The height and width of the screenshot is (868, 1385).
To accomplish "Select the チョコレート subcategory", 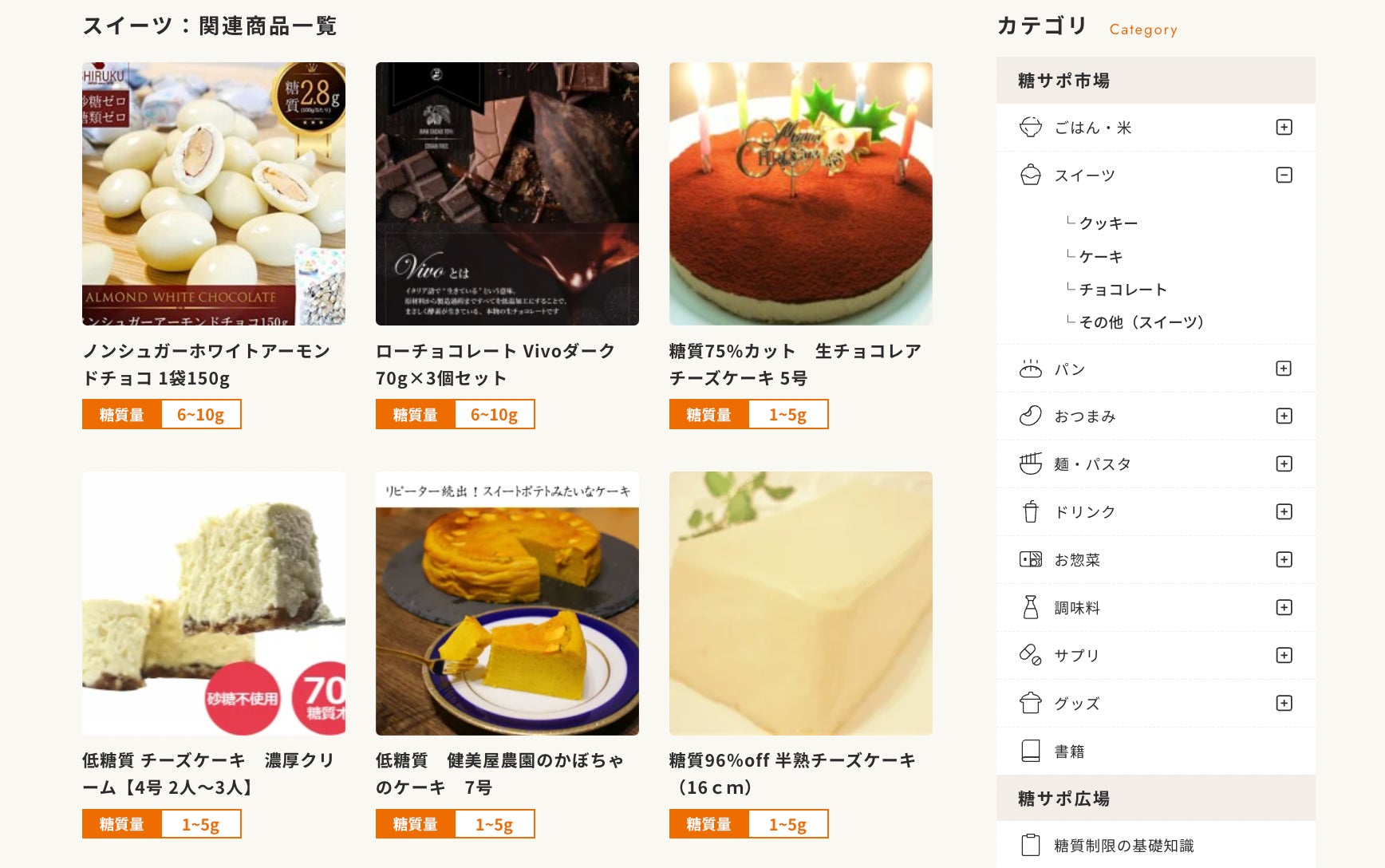I will 1123,290.
